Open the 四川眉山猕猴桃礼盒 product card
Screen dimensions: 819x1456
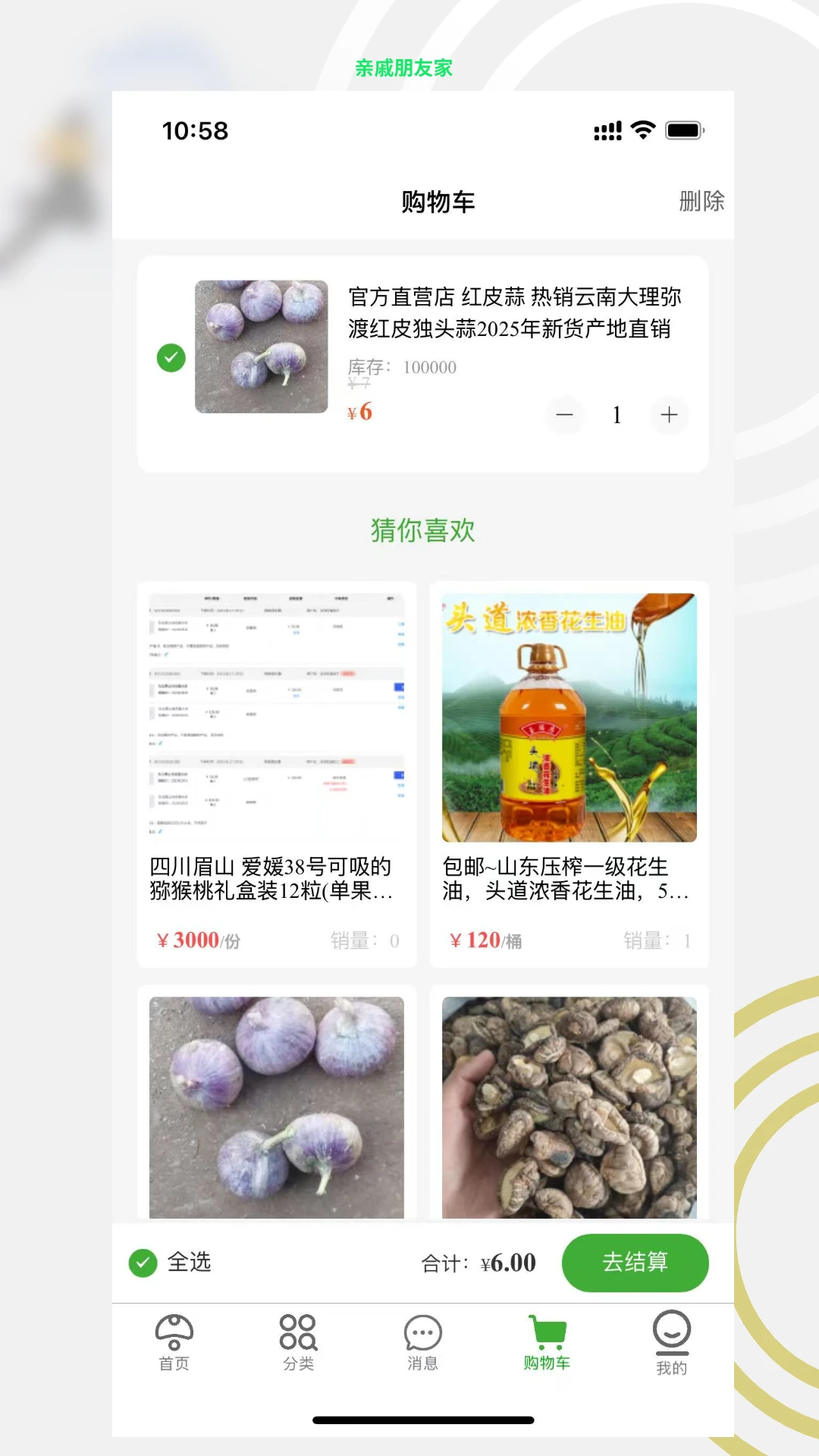tap(277, 774)
